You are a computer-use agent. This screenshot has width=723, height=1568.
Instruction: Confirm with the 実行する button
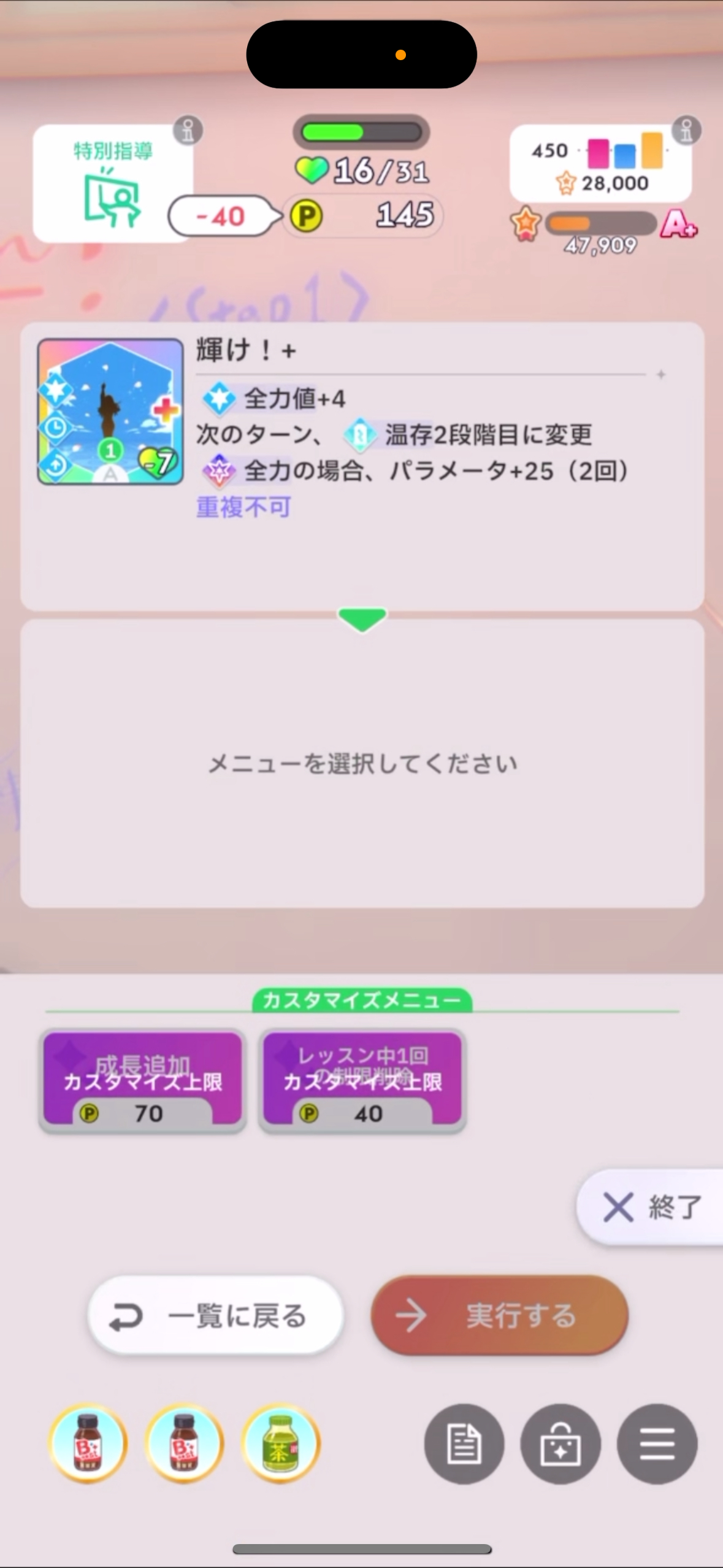[x=499, y=1315]
